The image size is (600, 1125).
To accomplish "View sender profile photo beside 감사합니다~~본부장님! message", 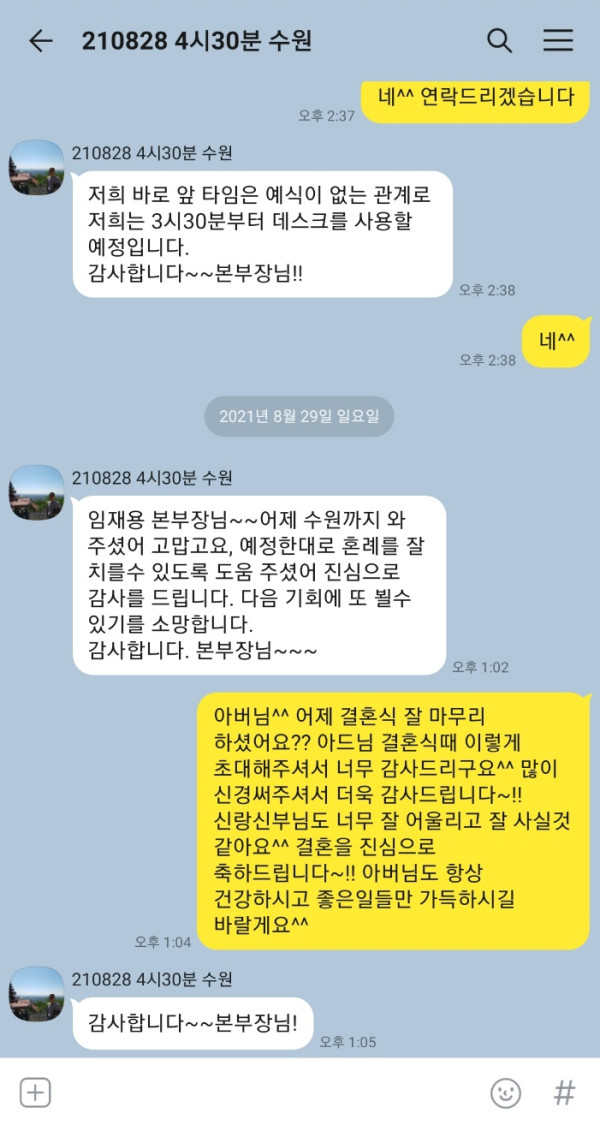I will 37,992.
